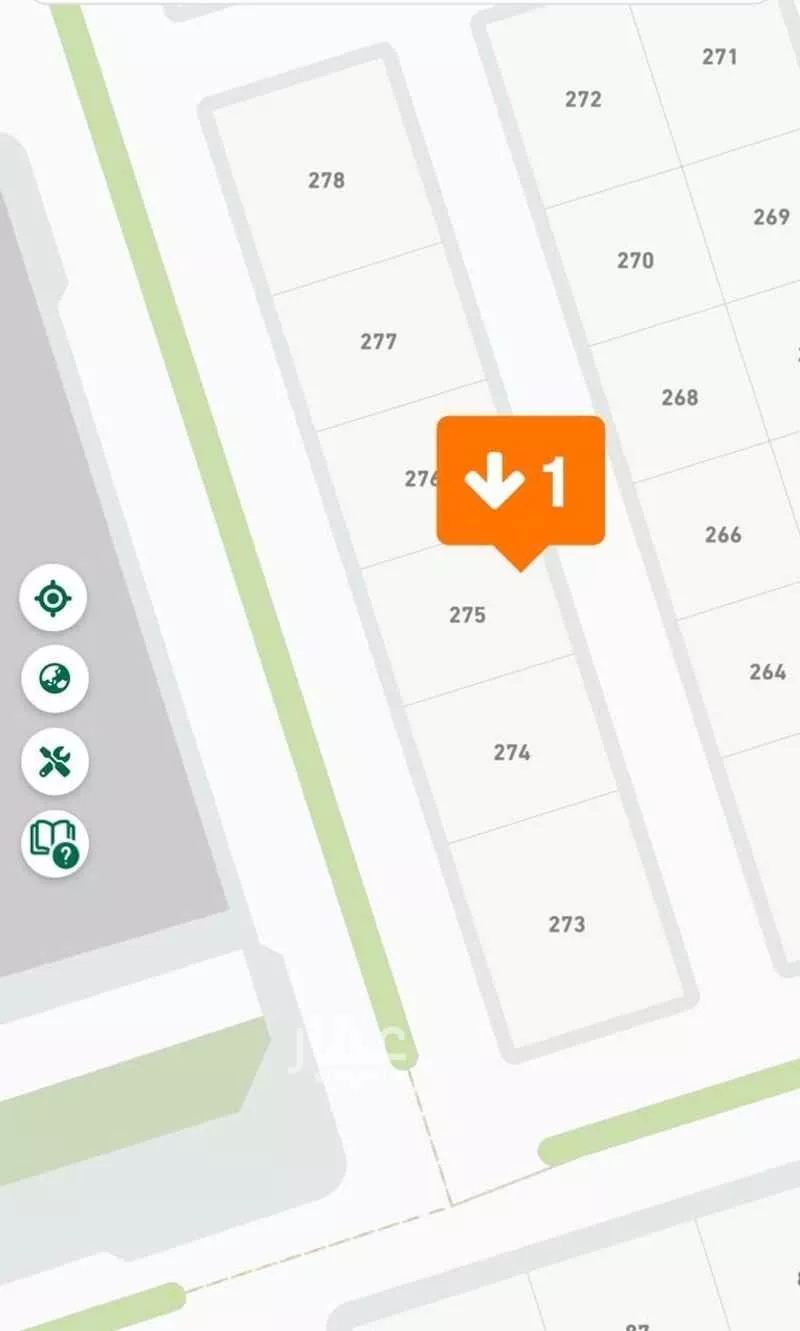This screenshot has height=1331, width=800.
Task: Open the help guide book icon
Action: [54, 844]
